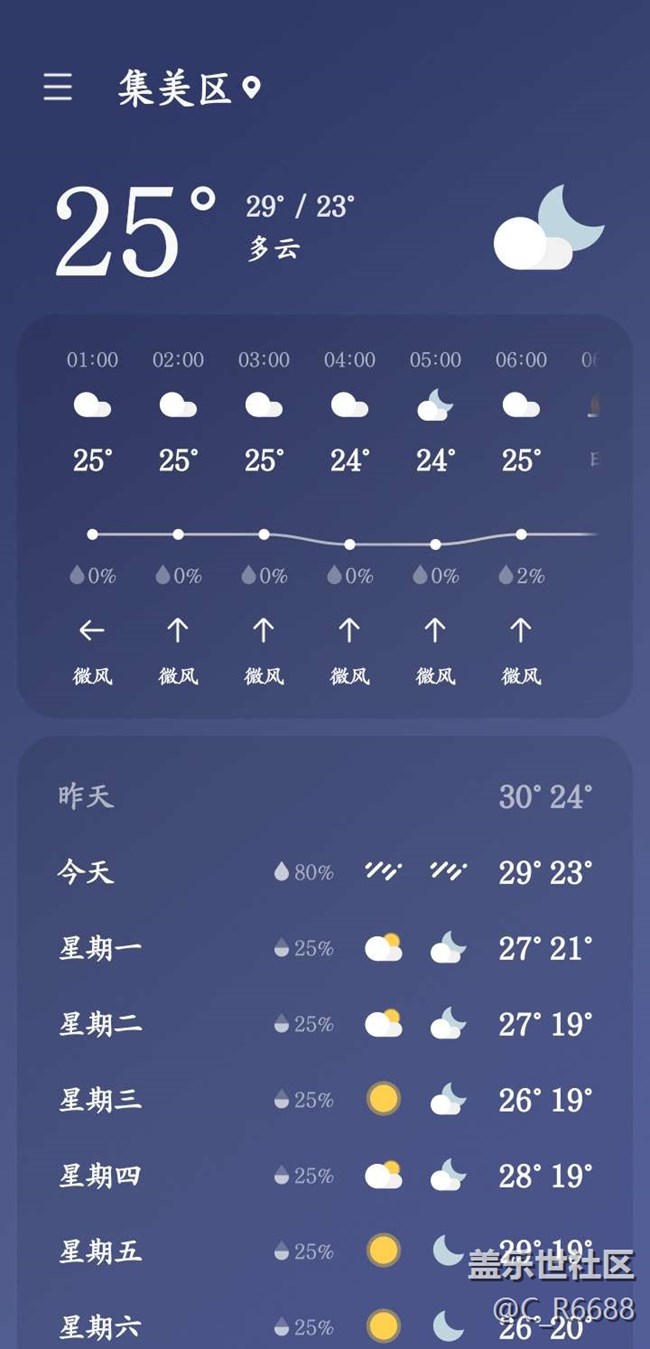The image size is (650, 1349).
Task: Open the hamburger menu
Action: coord(58,88)
